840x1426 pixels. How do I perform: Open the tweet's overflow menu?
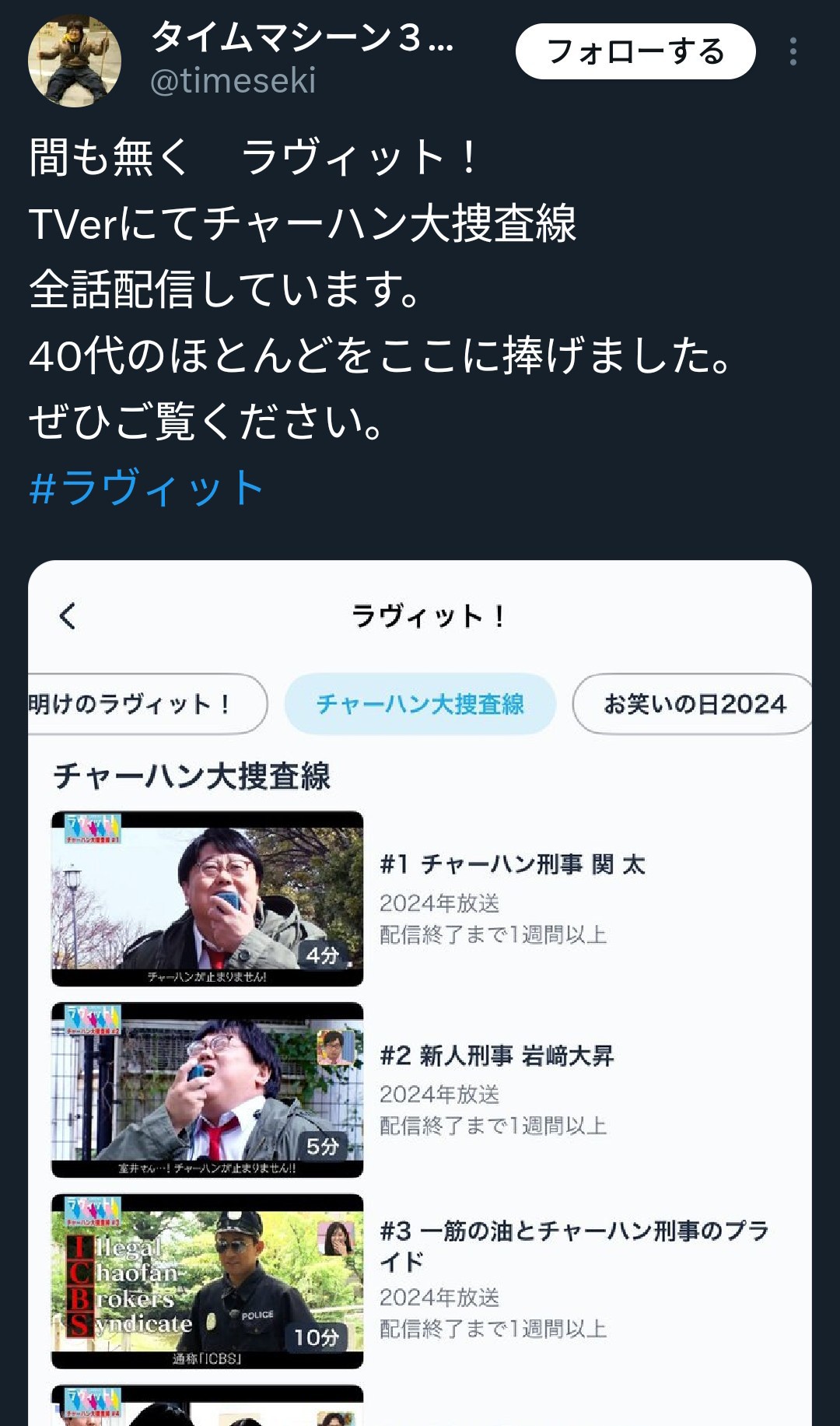point(793,51)
